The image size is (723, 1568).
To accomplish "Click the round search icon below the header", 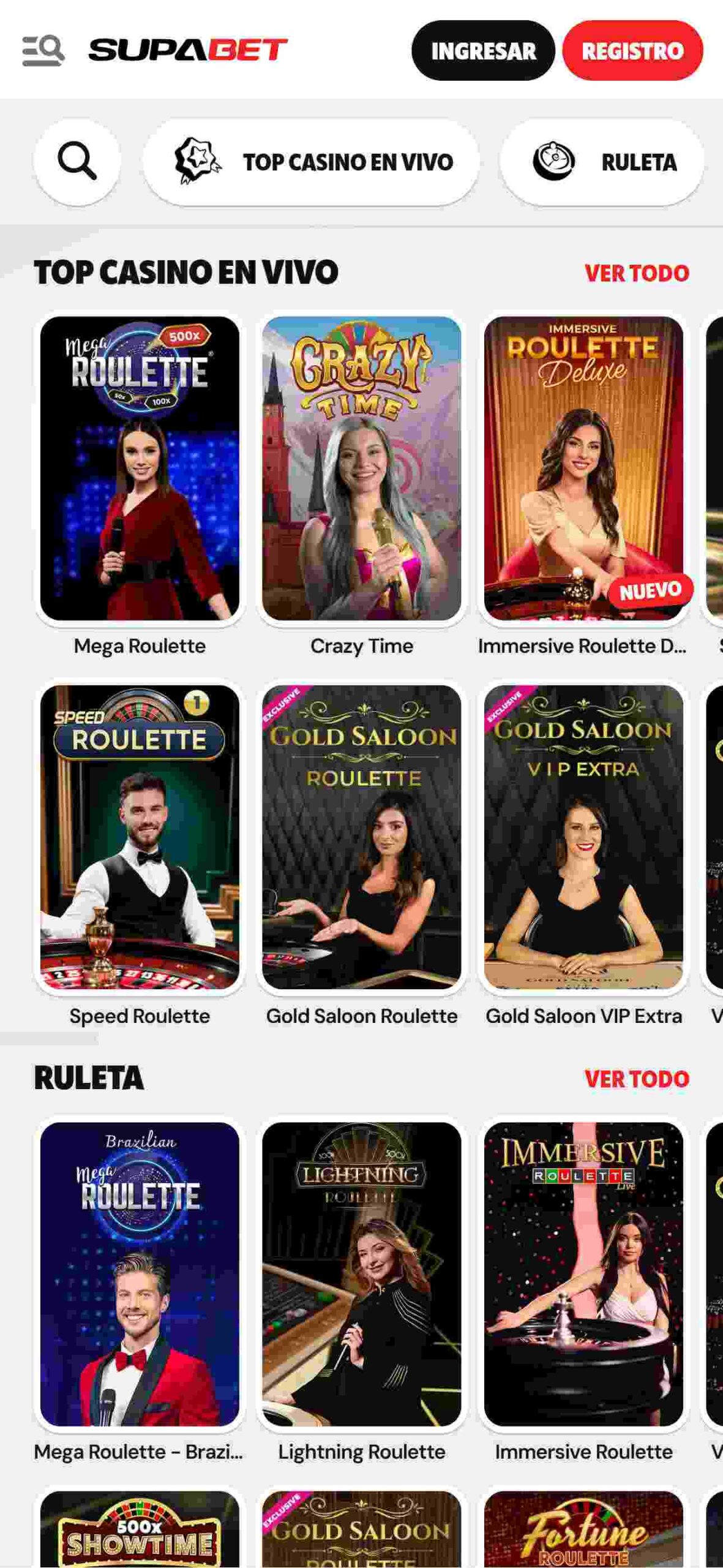I will tap(76, 162).
